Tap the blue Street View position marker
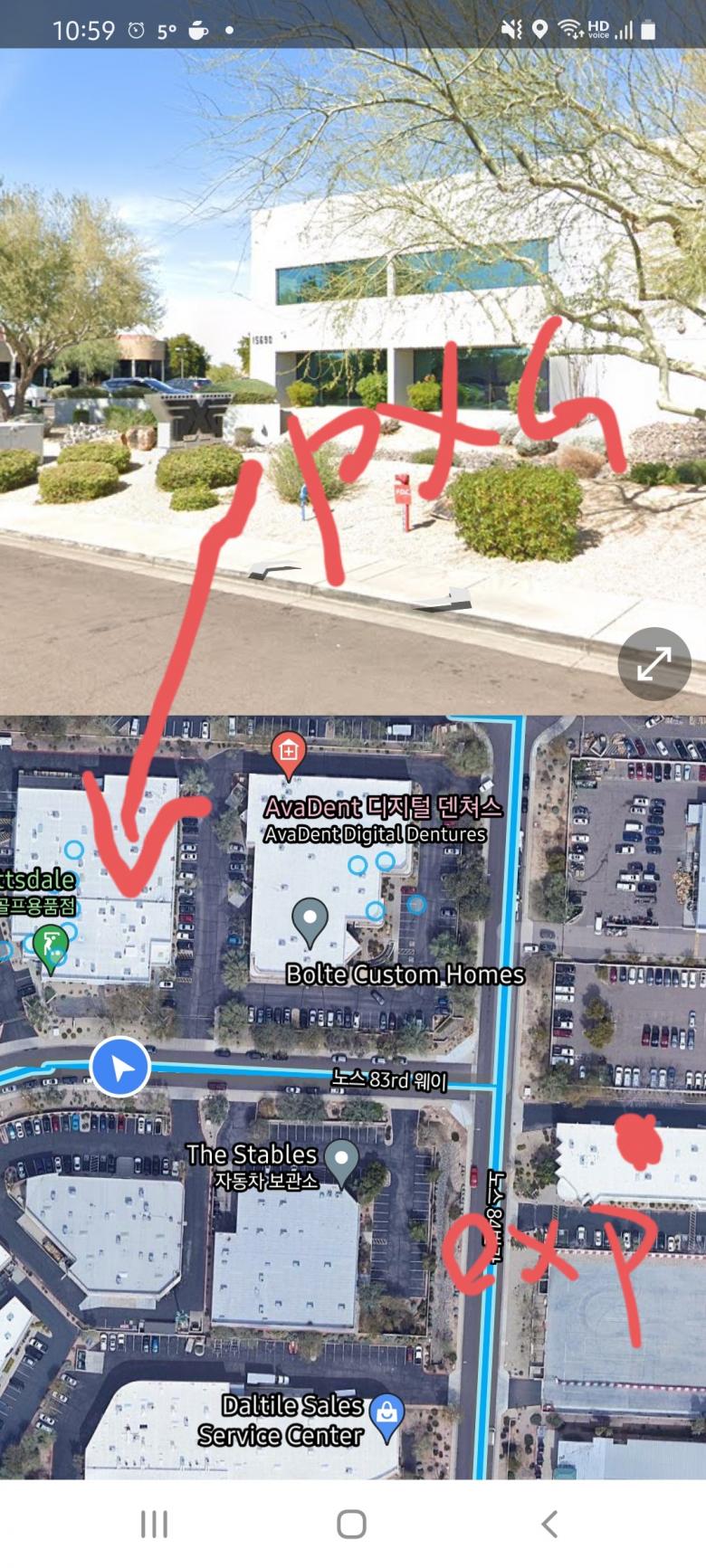 coord(120,1068)
